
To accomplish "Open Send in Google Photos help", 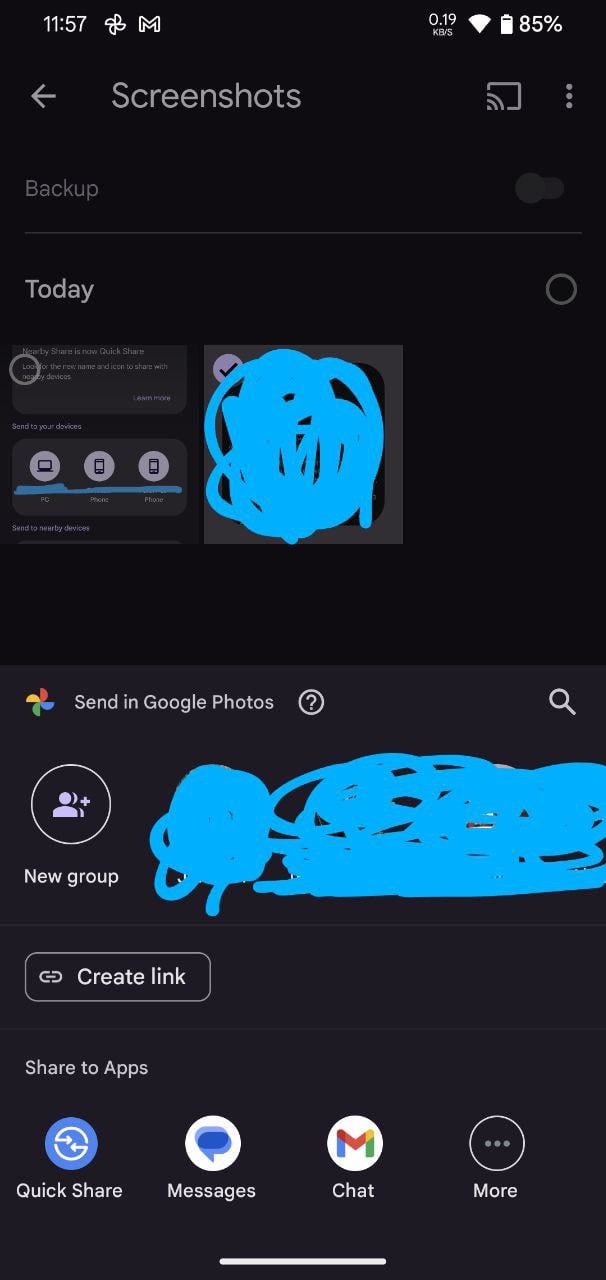I will coord(311,703).
